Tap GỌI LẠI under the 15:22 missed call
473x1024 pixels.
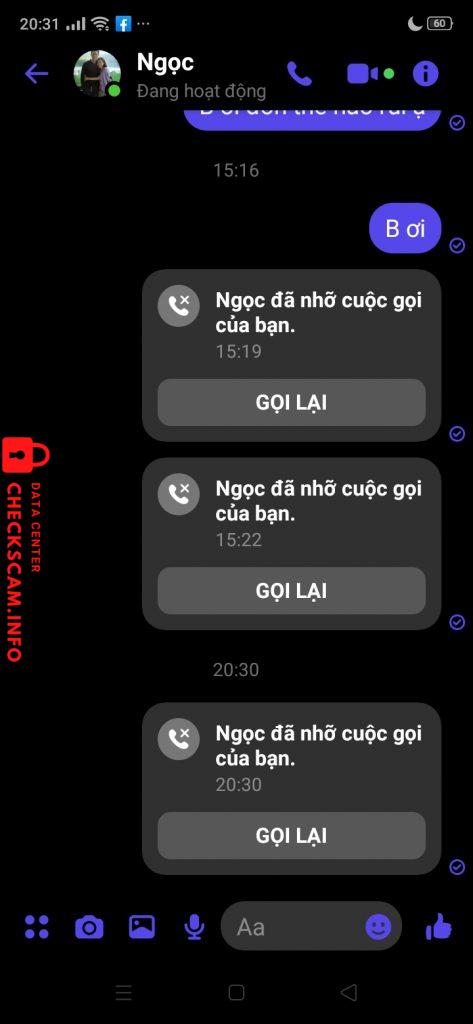(x=291, y=590)
